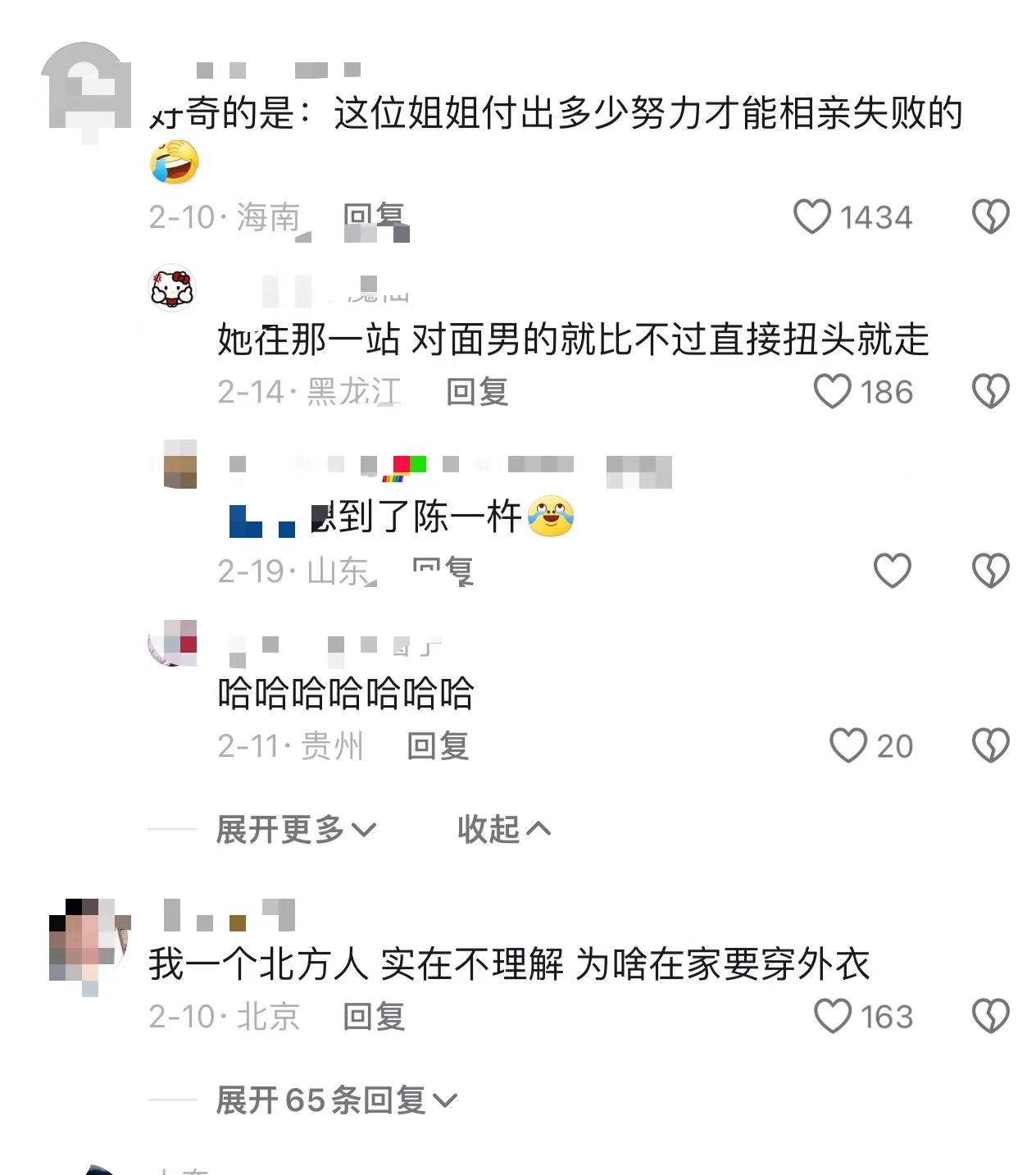The height and width of the screenshot is (1175, 1036).
Task: Open the Hello Kitty avatar profile
Action: [172, 289]
